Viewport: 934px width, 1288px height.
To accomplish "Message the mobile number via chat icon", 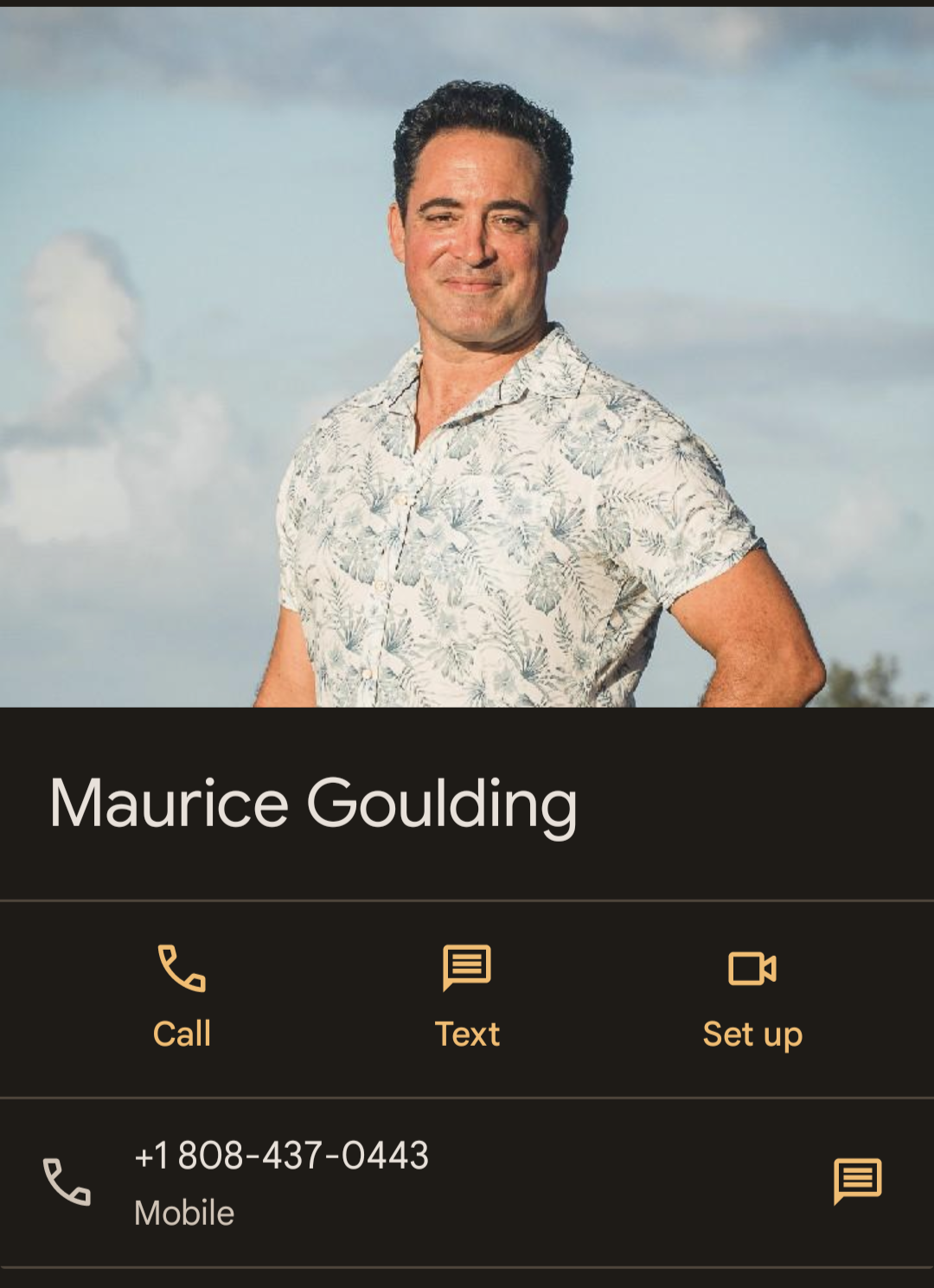I will (857, 1181).
